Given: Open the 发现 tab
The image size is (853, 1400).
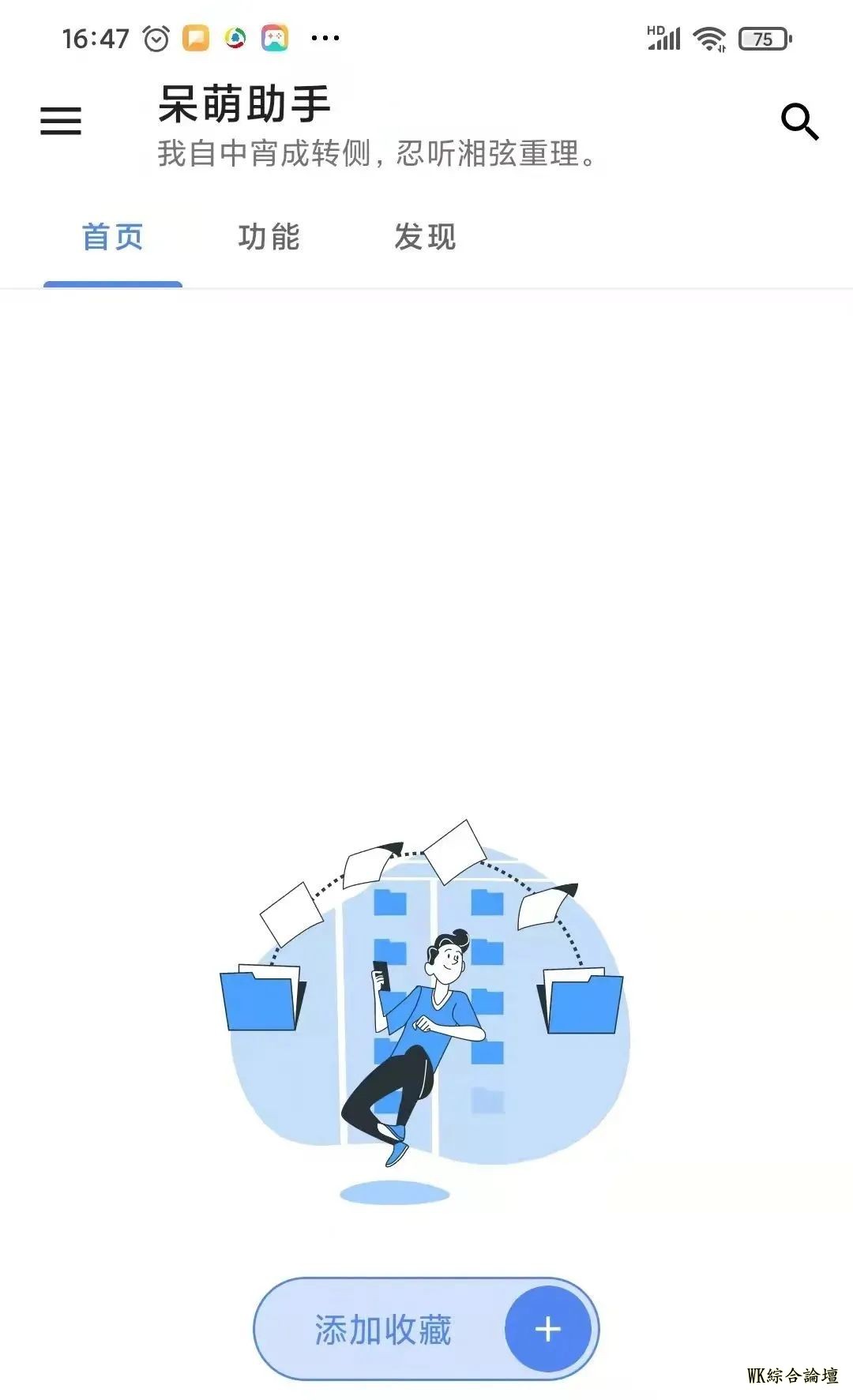Looking at the screenshot, I should coord(425,237).
